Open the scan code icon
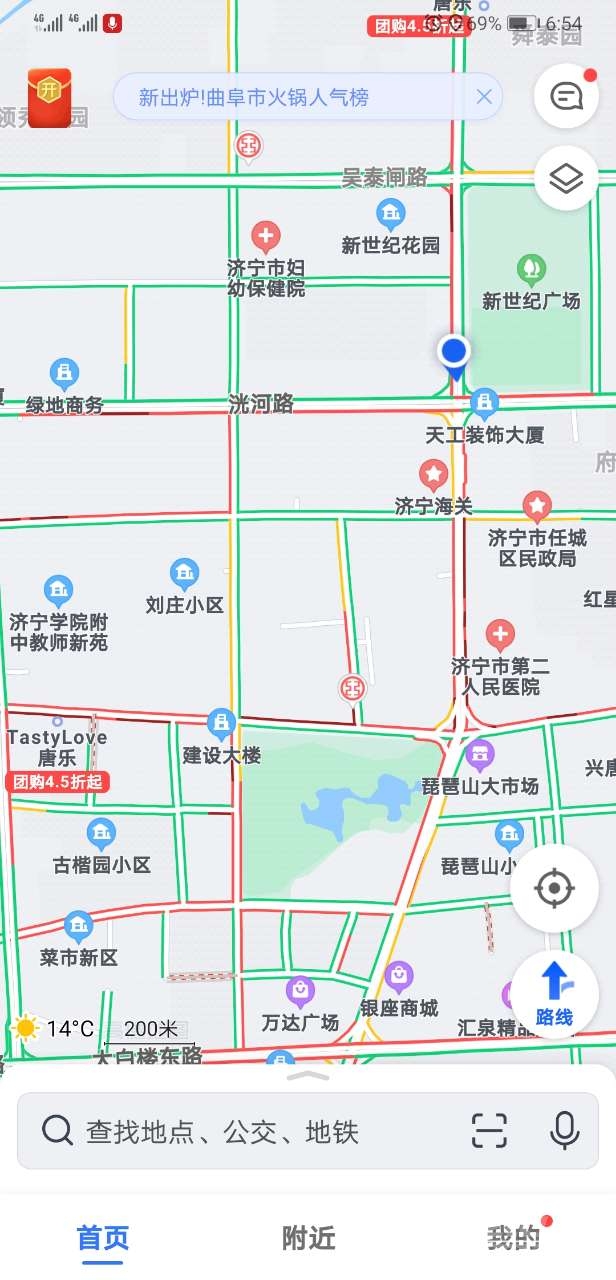 pos(489,1131)
